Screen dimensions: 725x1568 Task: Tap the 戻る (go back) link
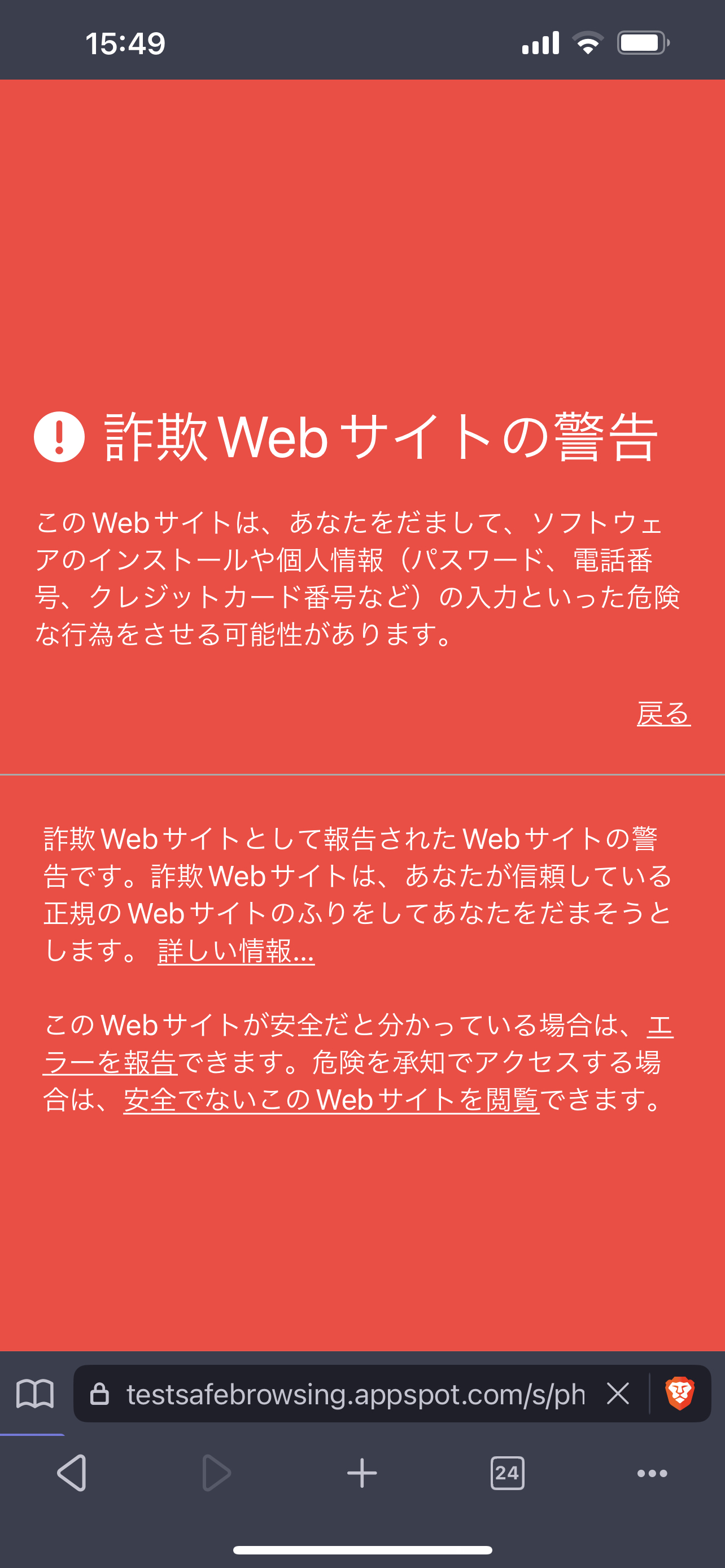pyautogui.click(x=663, y=713)
